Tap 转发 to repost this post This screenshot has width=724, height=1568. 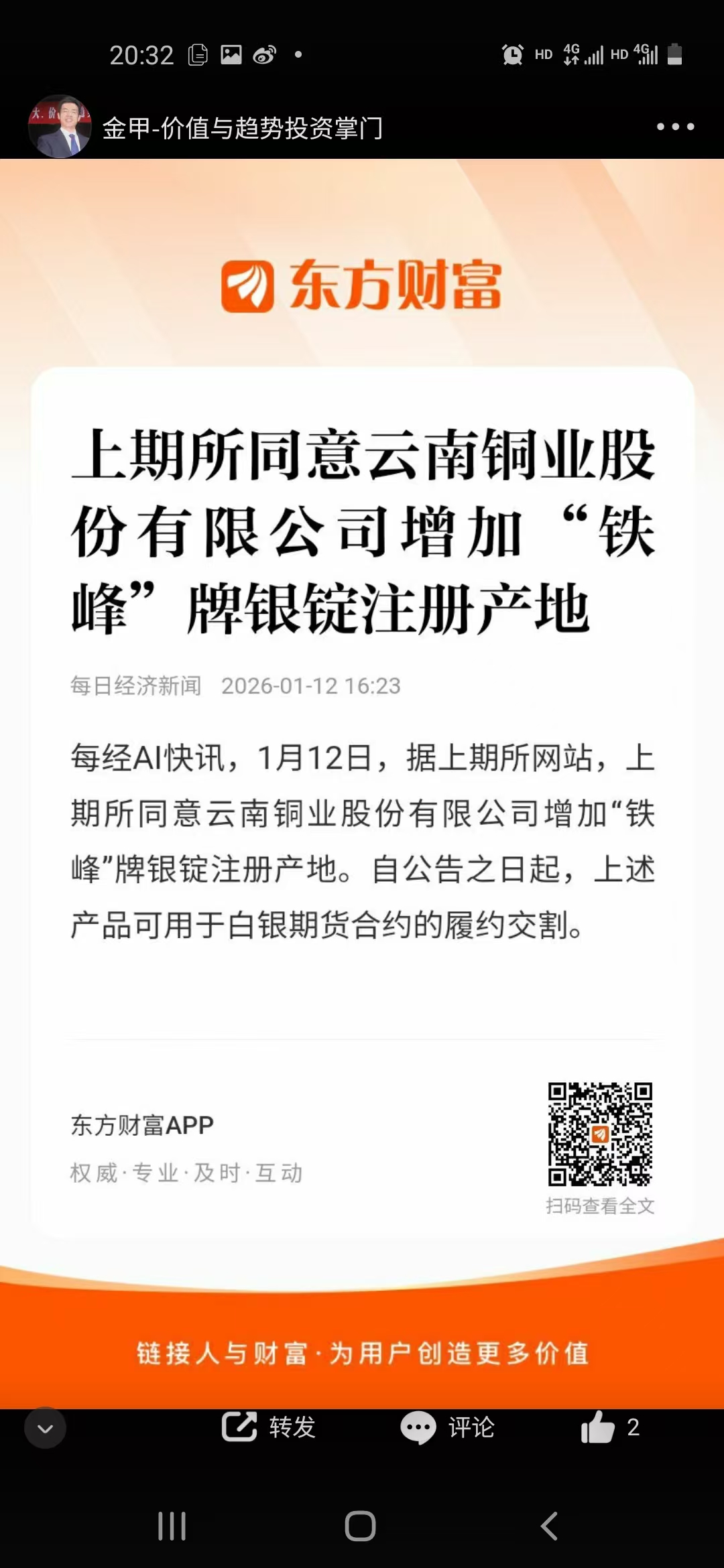click(x=269, y=1427)
